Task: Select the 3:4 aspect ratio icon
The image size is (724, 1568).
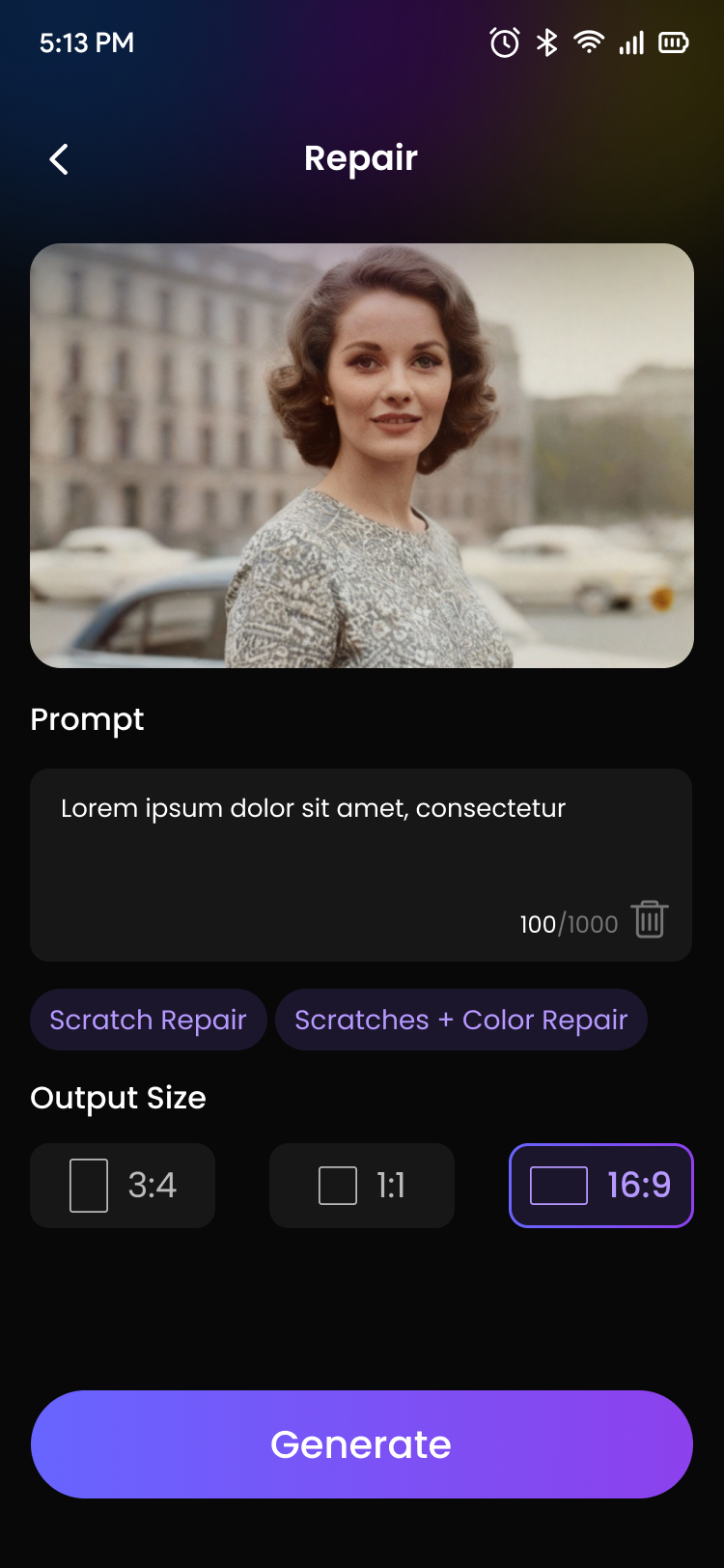Action: point(88,1186)
